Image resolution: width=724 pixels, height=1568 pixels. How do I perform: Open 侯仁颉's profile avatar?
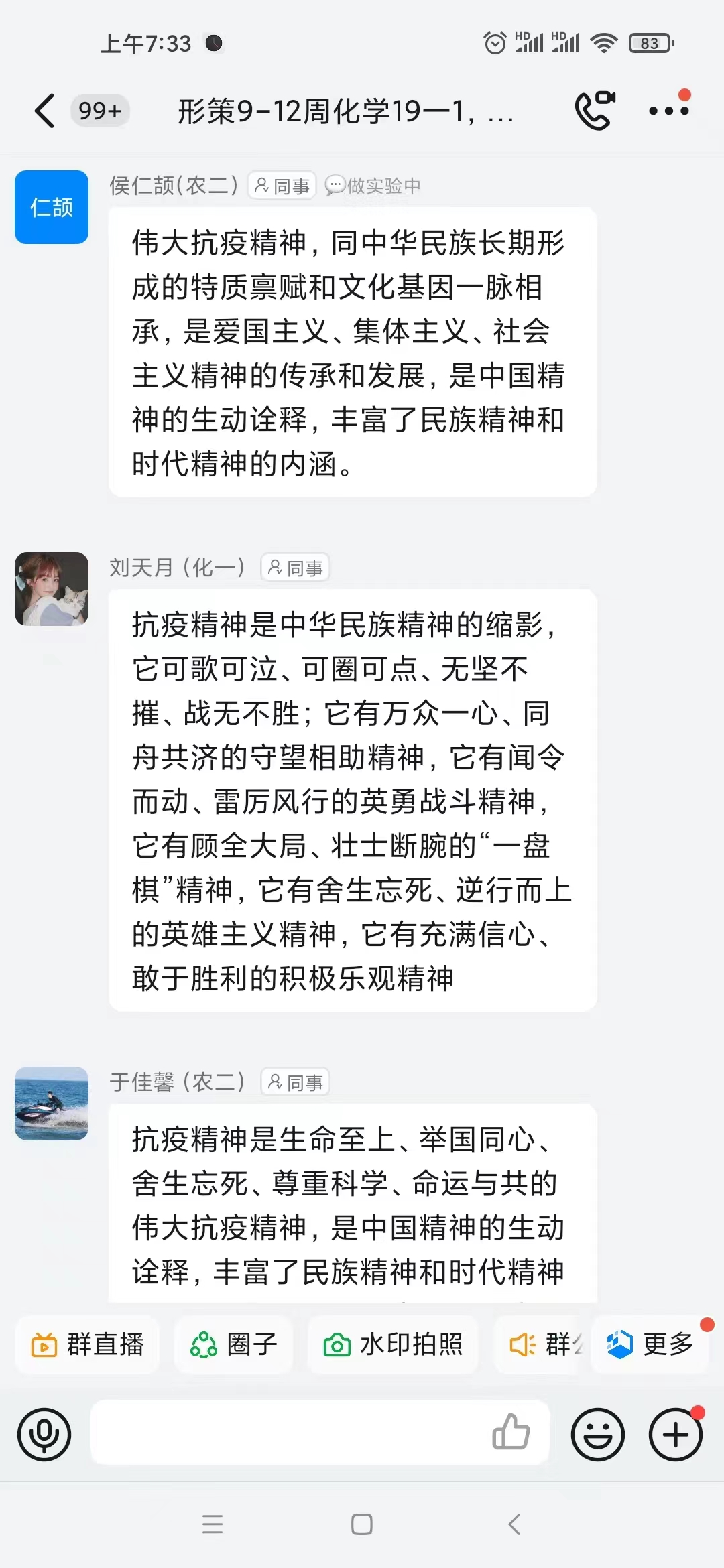(52, 207)
